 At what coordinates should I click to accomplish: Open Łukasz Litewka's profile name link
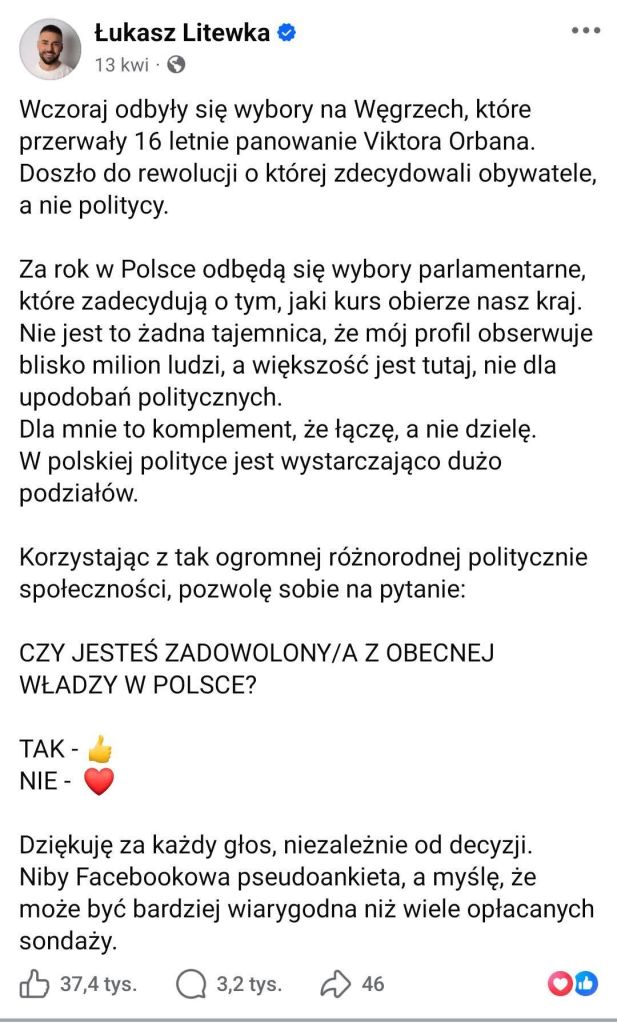(183, 33)
